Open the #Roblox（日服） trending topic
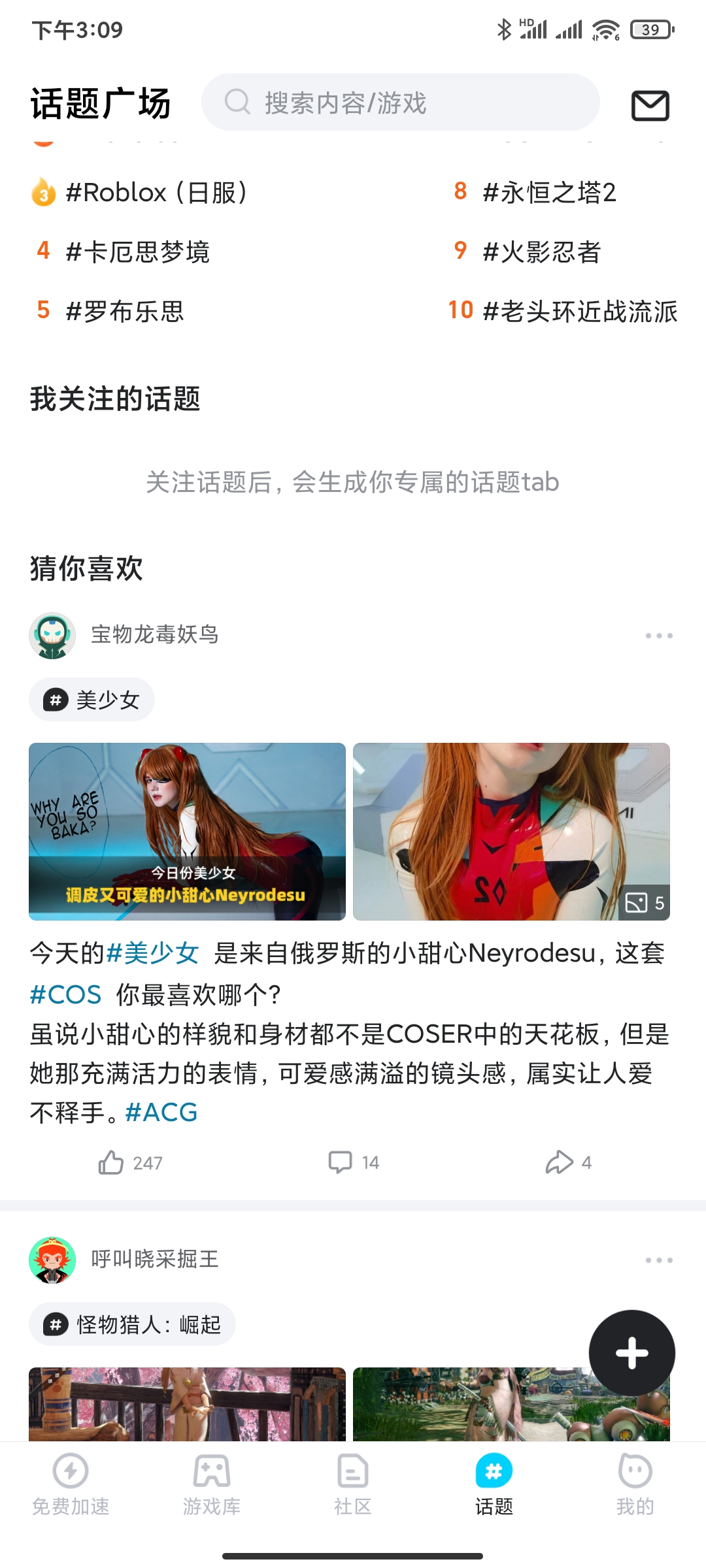 156,193
